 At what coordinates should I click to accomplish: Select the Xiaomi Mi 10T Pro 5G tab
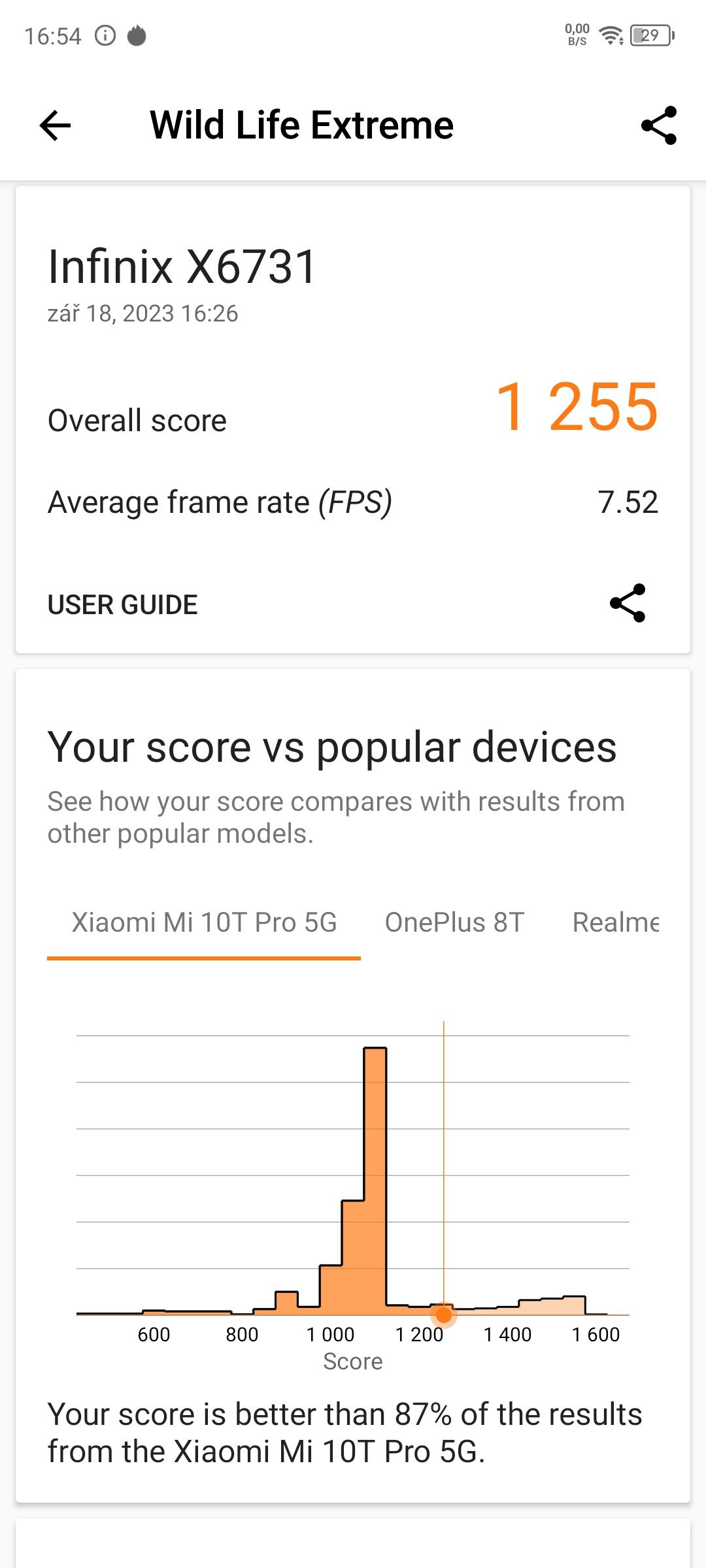click(x=204, y=923)
